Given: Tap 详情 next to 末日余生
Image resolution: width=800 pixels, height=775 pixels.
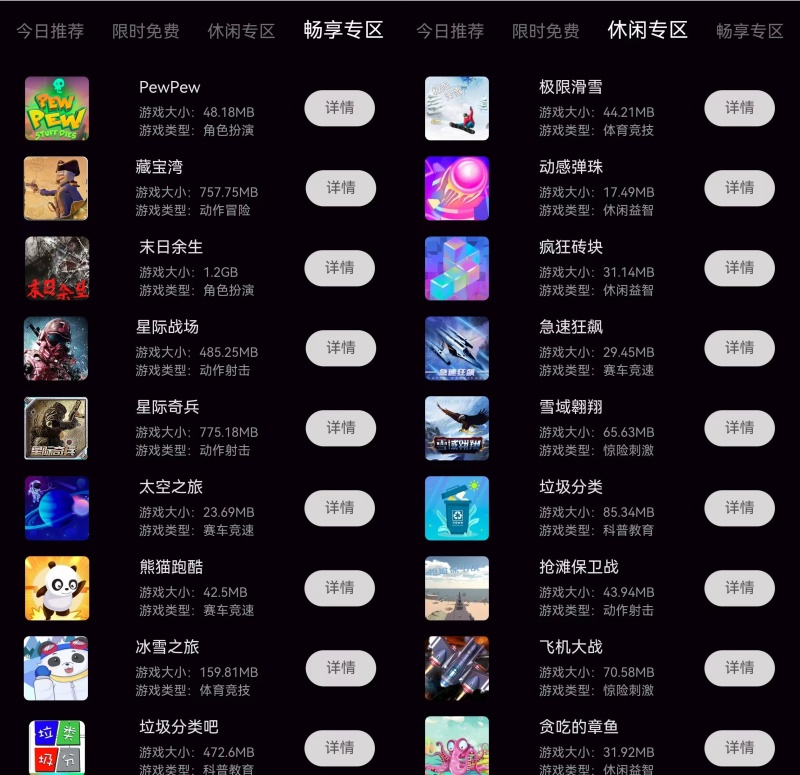Looking at the screenshot, I should (x=340, y=268).
